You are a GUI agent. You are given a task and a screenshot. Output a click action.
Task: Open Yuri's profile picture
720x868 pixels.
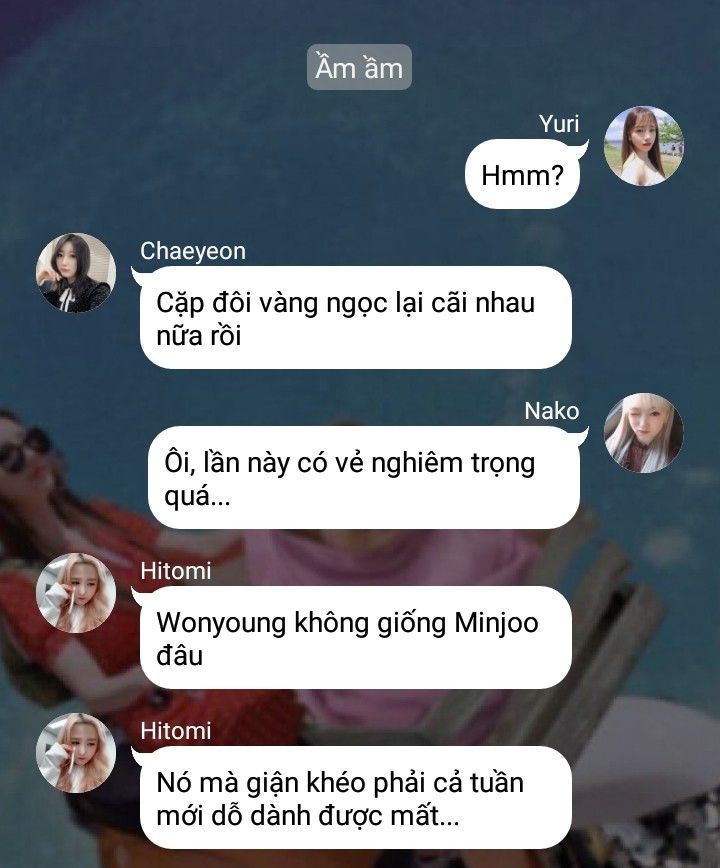pyautogui.click(x=644, y=146)
